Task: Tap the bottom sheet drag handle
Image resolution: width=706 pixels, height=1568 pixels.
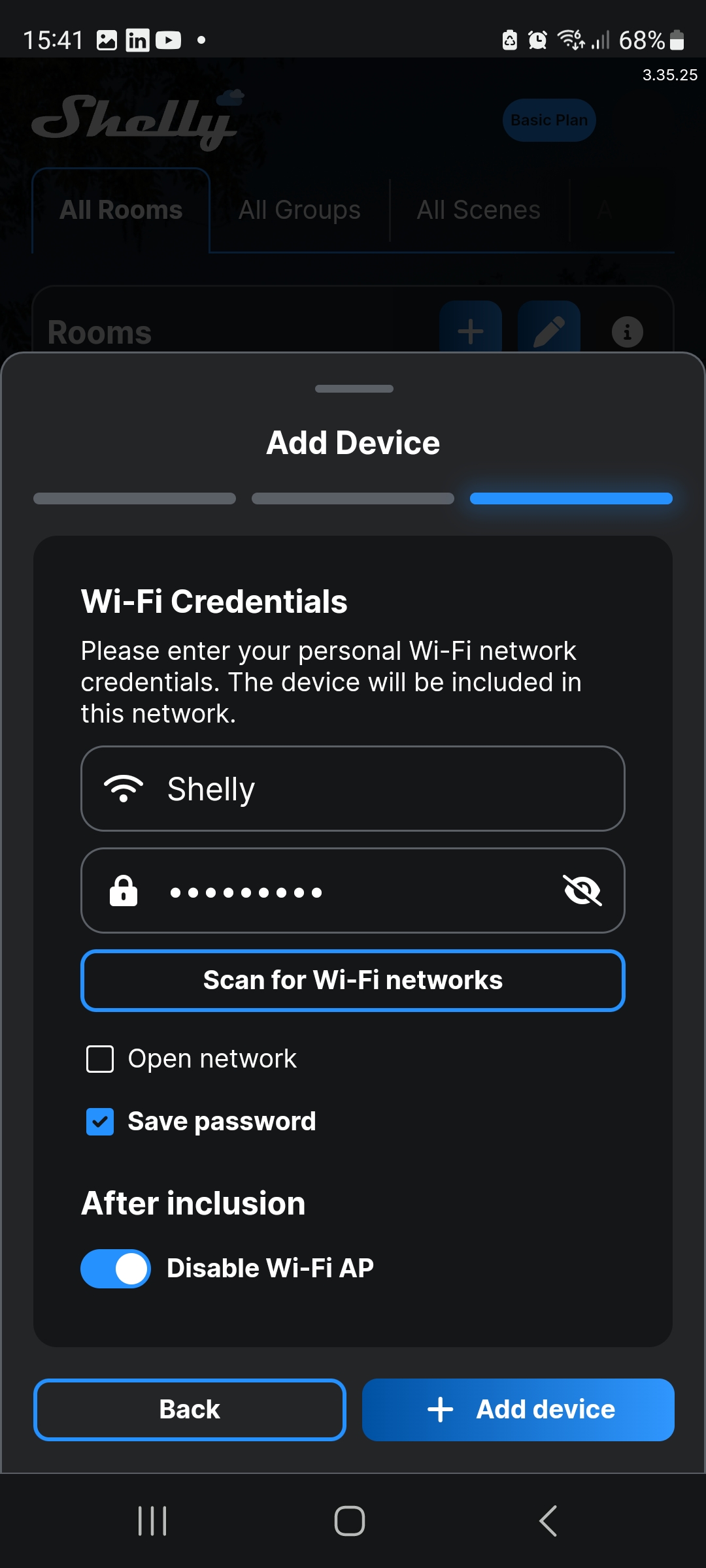Action: tap(354, 389)
